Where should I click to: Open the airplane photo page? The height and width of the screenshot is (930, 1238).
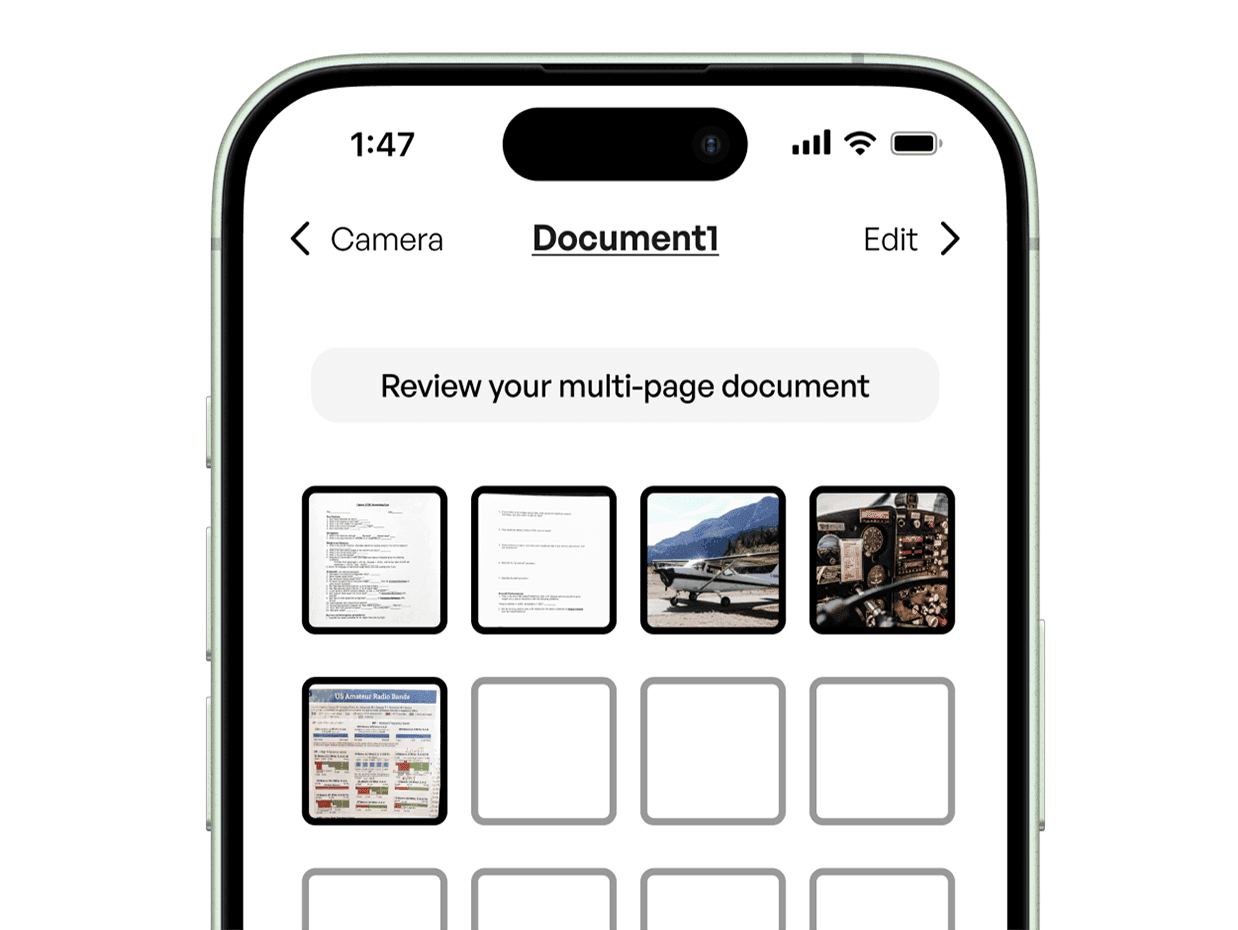713,560
